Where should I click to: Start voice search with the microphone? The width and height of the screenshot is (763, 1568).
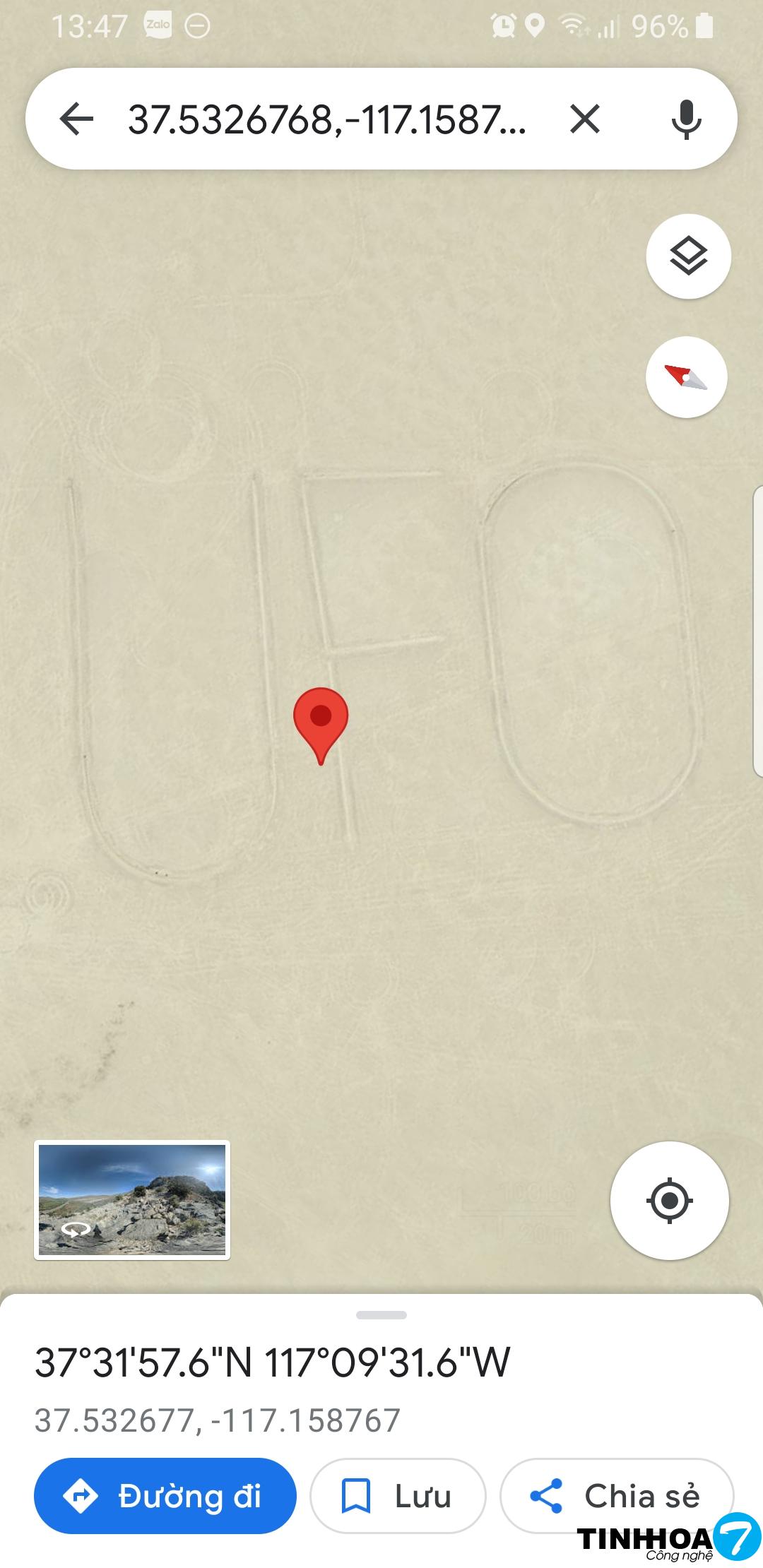point(686,119)
